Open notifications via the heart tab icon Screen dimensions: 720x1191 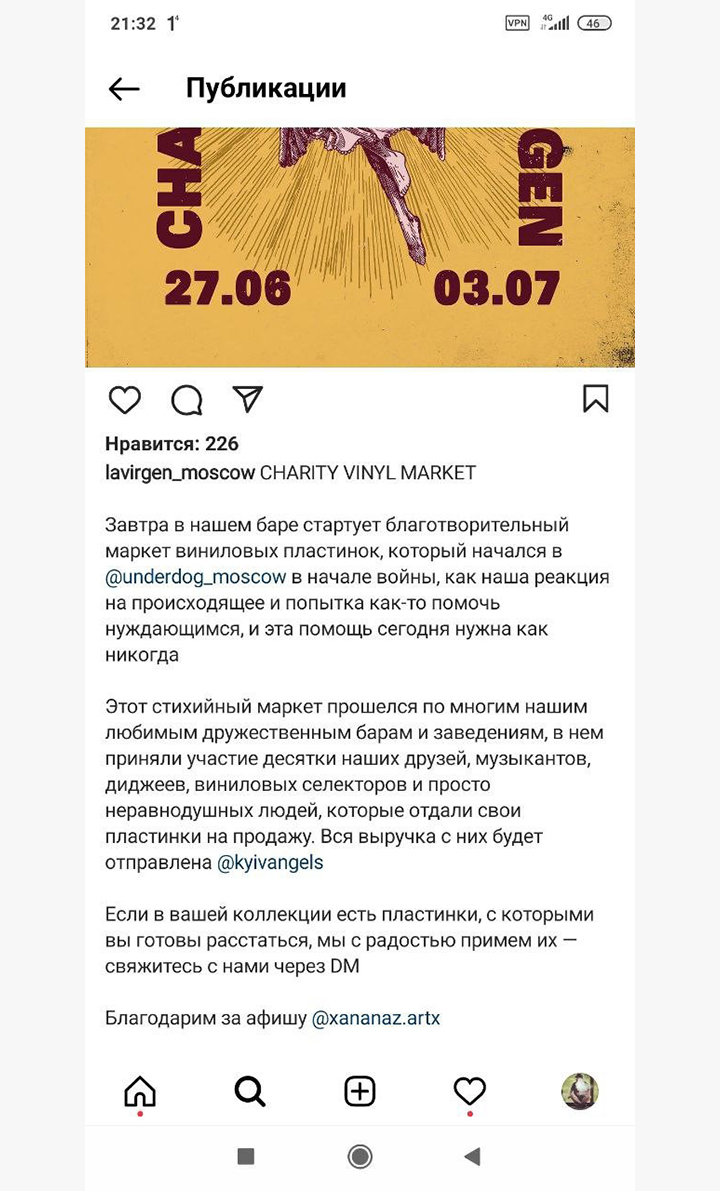(469, 1091)
